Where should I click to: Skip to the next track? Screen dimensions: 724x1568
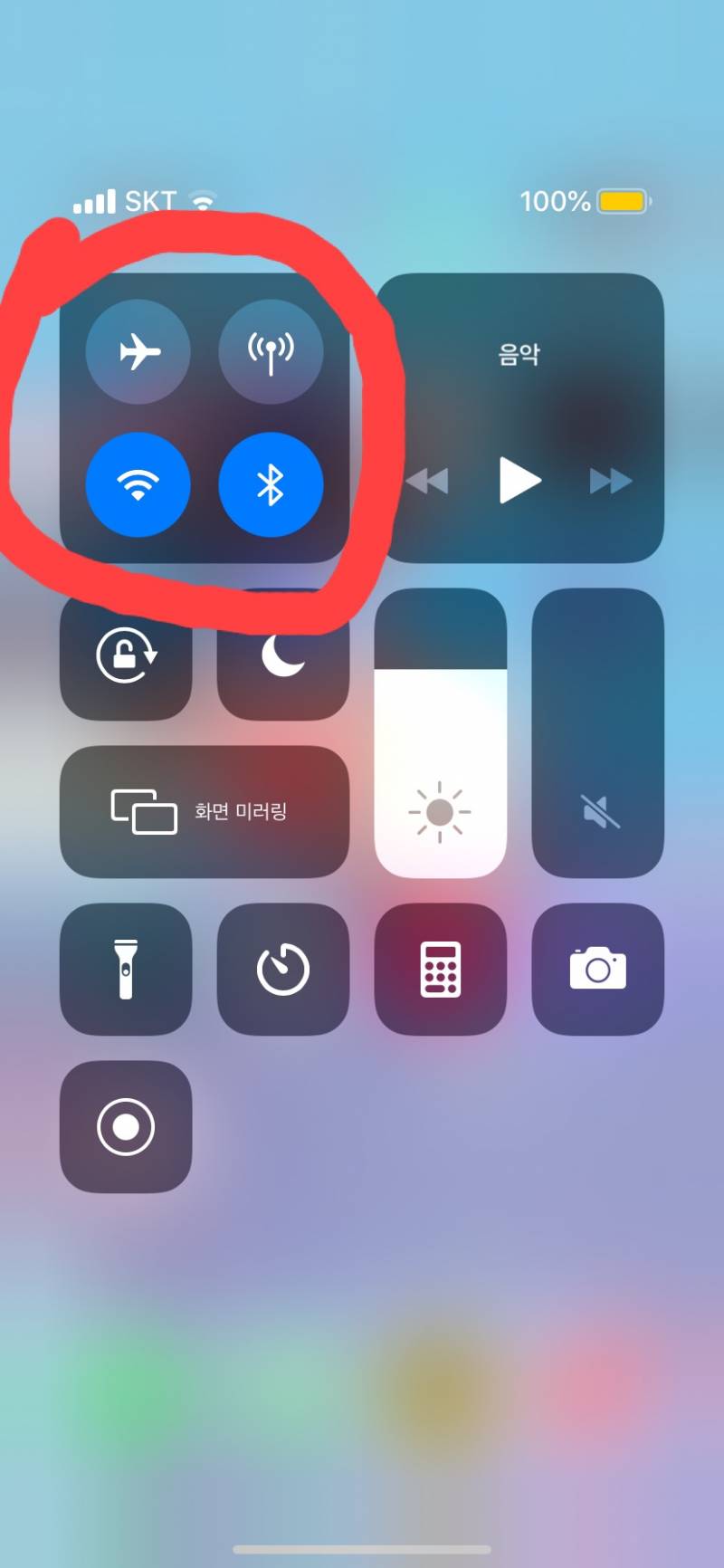pos(611,481)
